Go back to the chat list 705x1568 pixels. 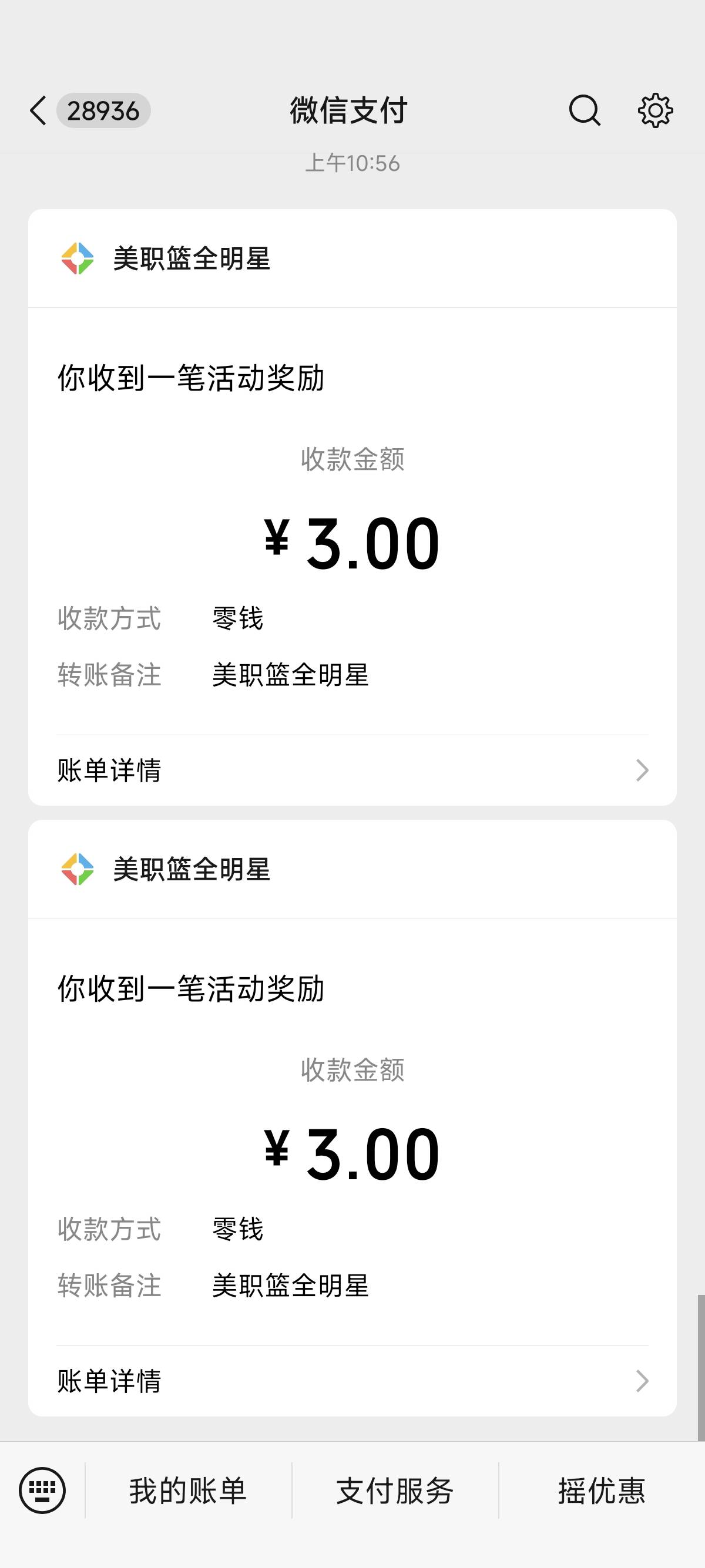[38, 111]
